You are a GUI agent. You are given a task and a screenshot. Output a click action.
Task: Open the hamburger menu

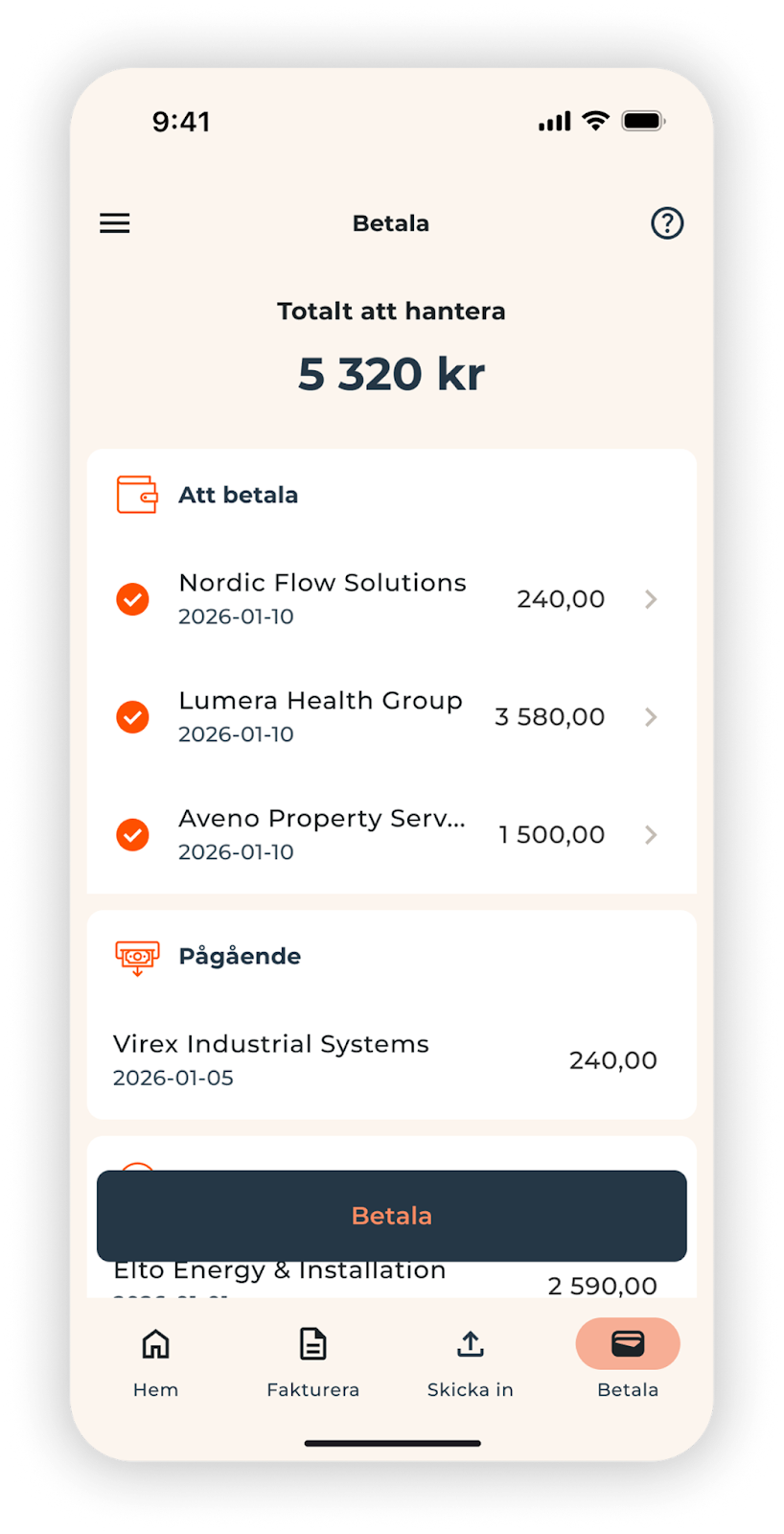[115, 223]
